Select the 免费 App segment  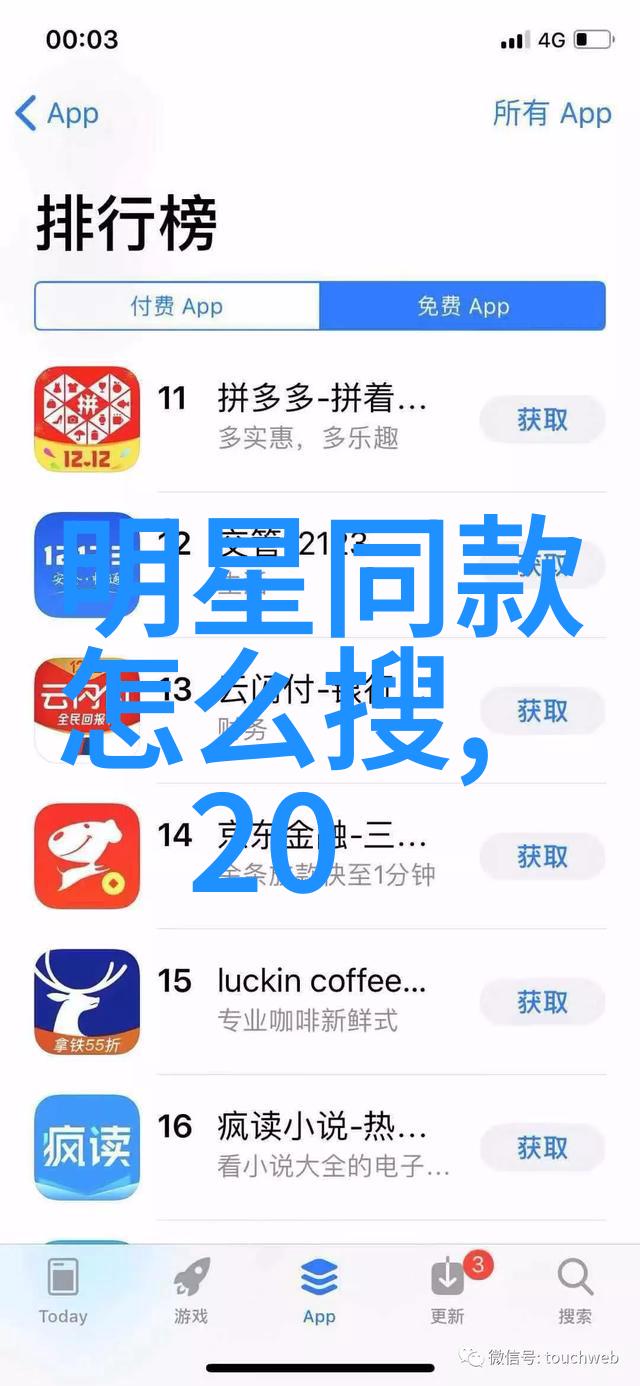point(463,306)
